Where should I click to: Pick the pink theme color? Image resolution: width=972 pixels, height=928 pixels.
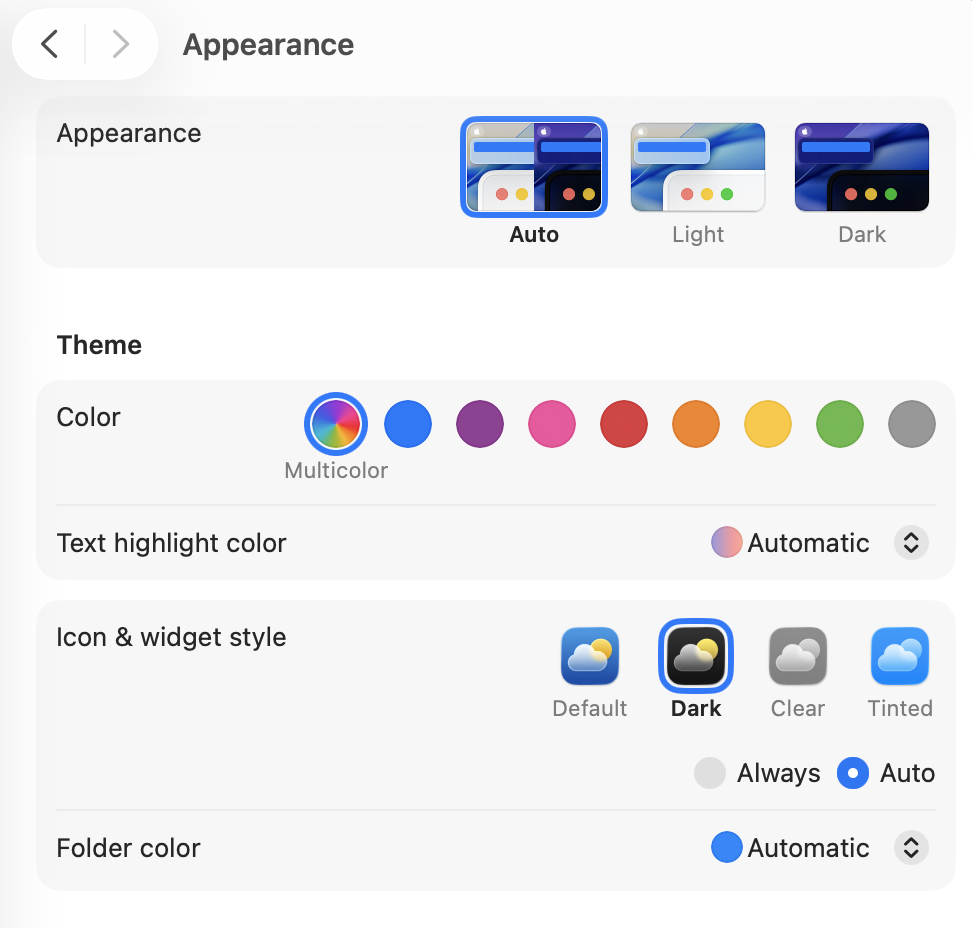tap(552, 424)
